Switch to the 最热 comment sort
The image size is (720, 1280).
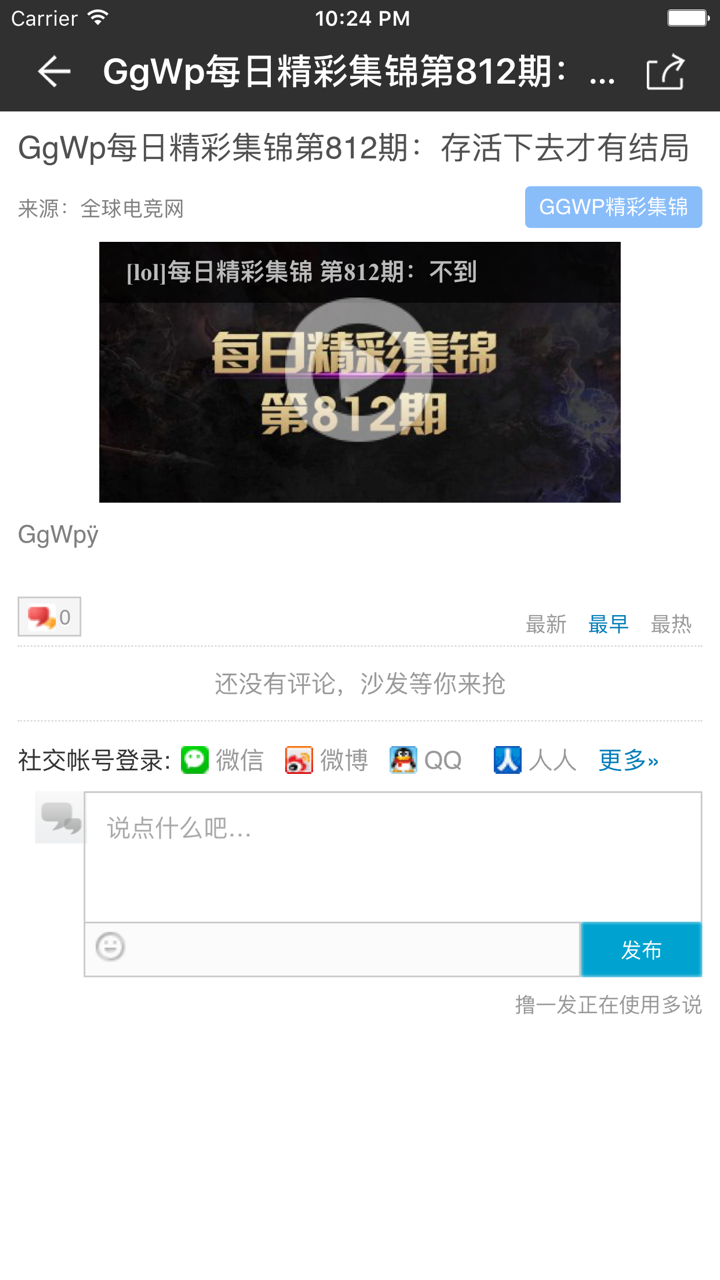(671, 623)
